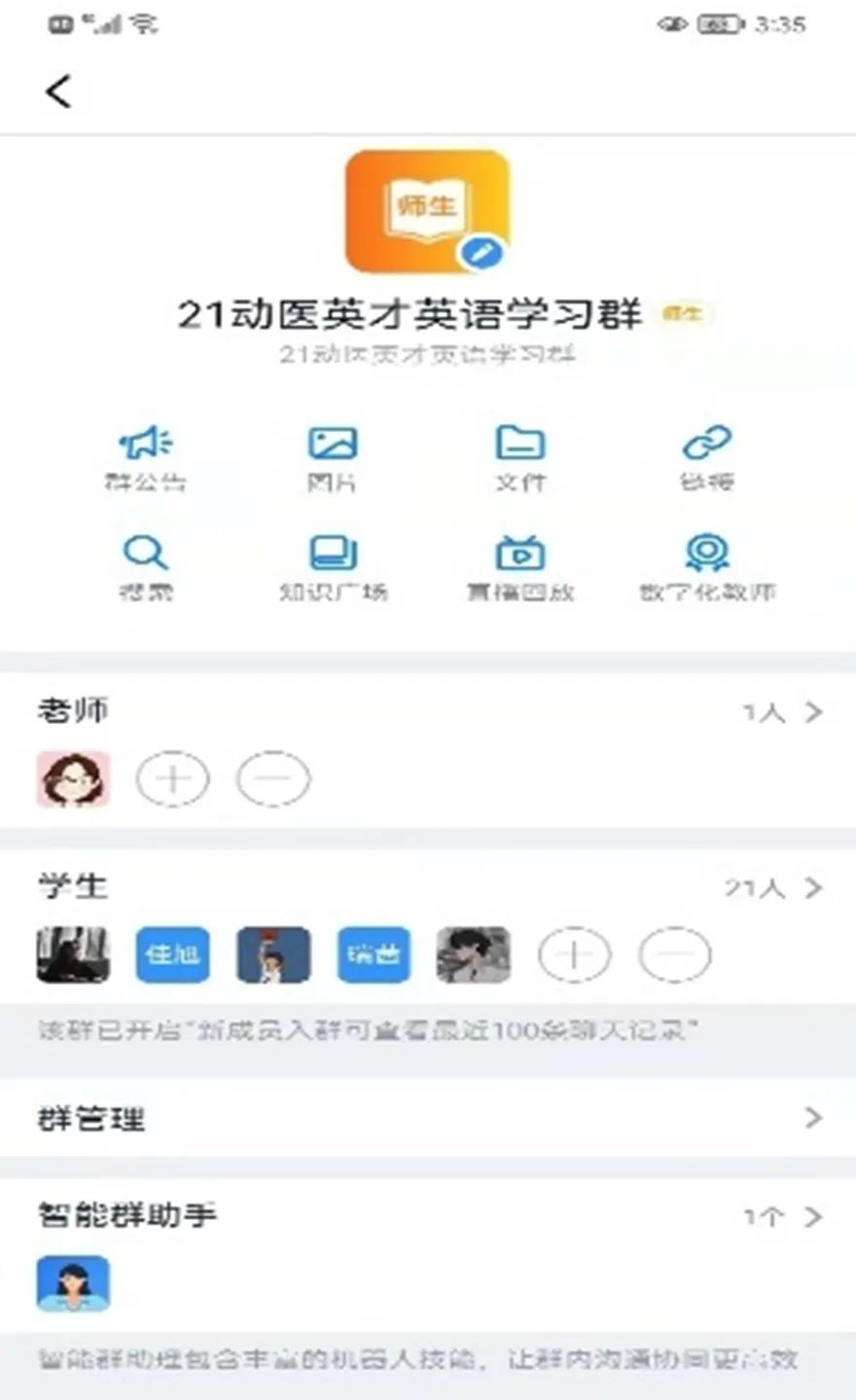This screenshot has width=856, height=1400.
Task: Open 知识广场
Action: [333, 567]
